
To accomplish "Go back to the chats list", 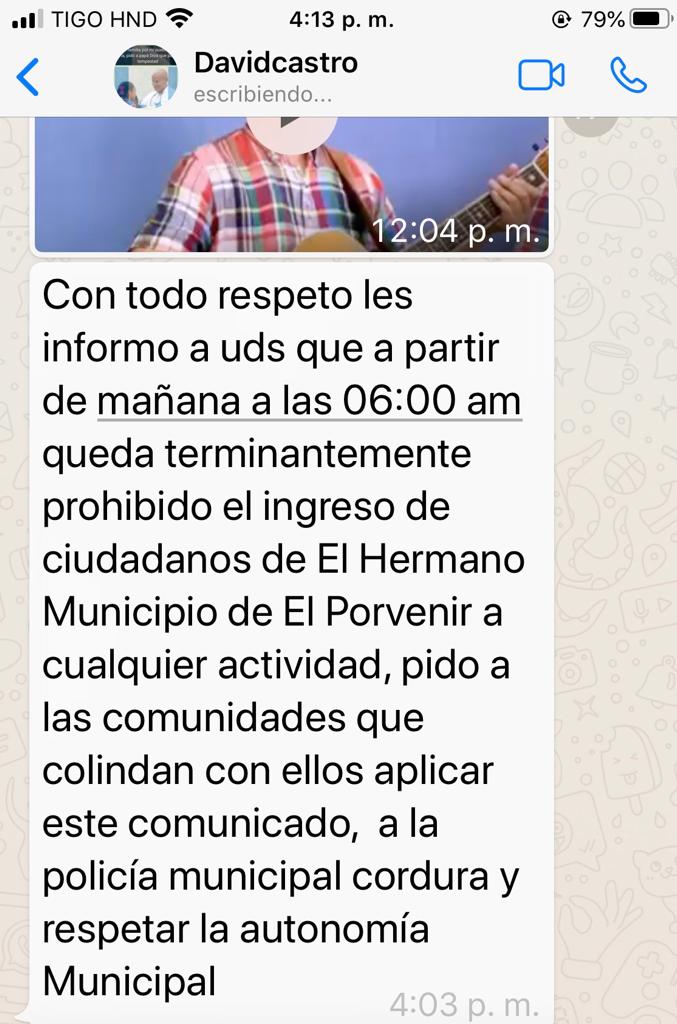I will coord(28,77).
